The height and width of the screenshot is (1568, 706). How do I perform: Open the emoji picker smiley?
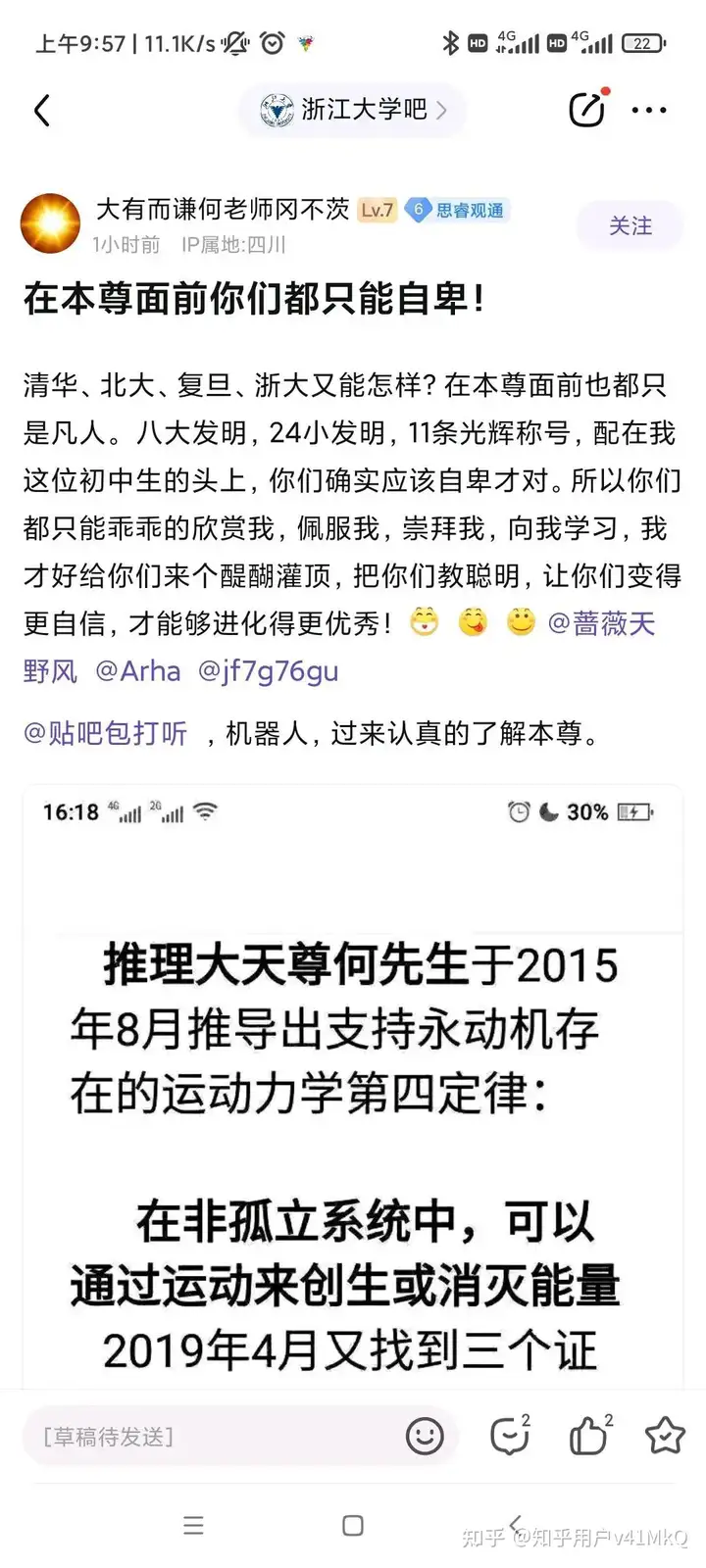click(x=425, y=1437)
